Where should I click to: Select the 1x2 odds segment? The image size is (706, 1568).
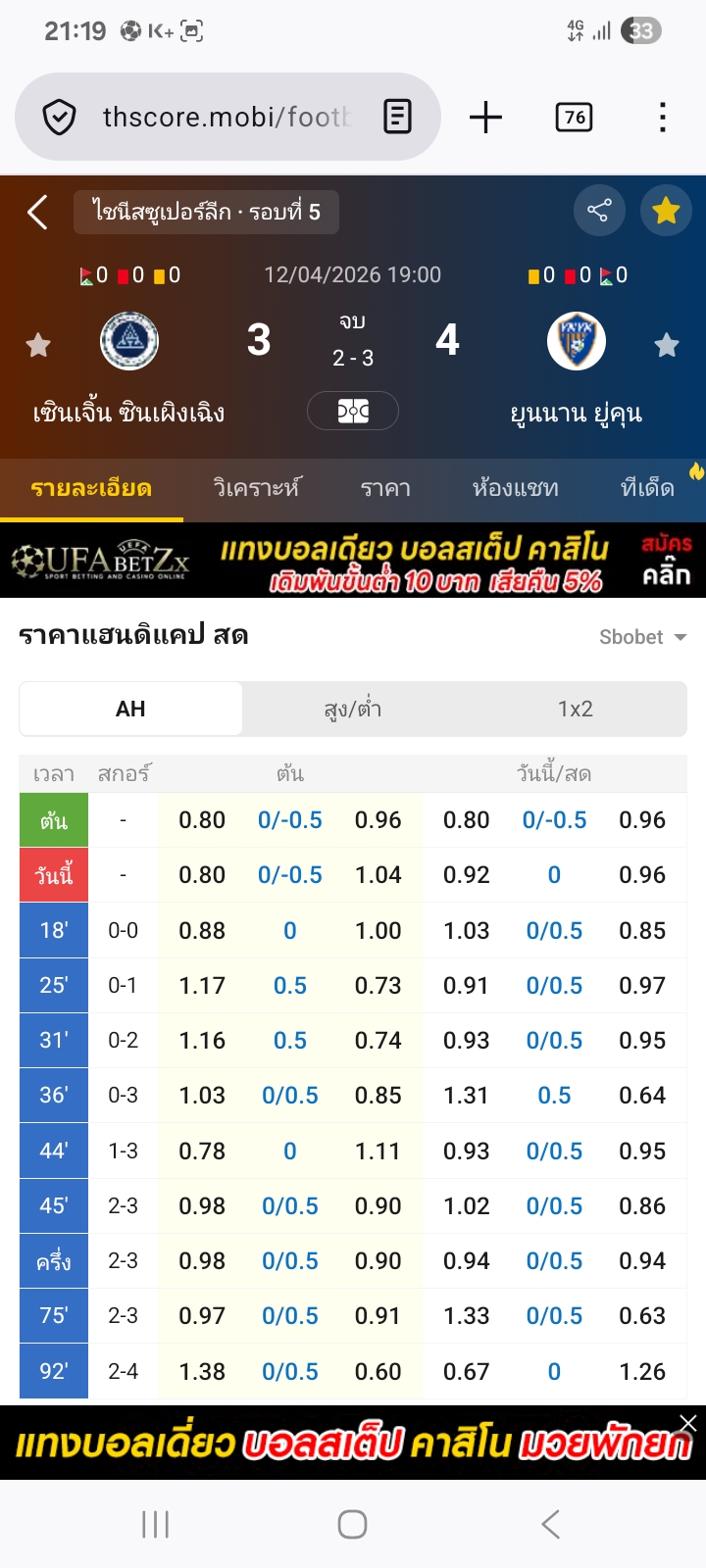[x=576, y=709]
